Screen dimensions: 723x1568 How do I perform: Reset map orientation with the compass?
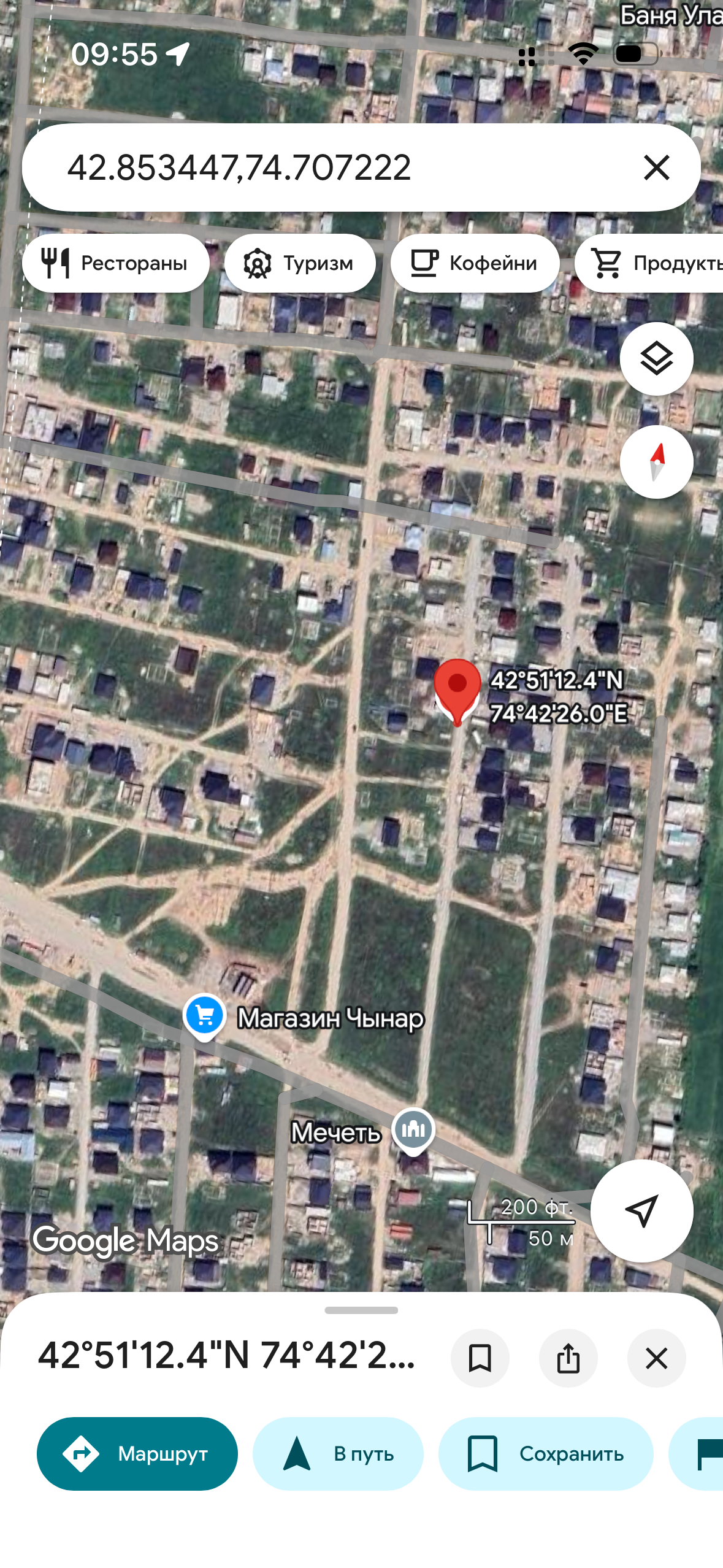point(656,462)
